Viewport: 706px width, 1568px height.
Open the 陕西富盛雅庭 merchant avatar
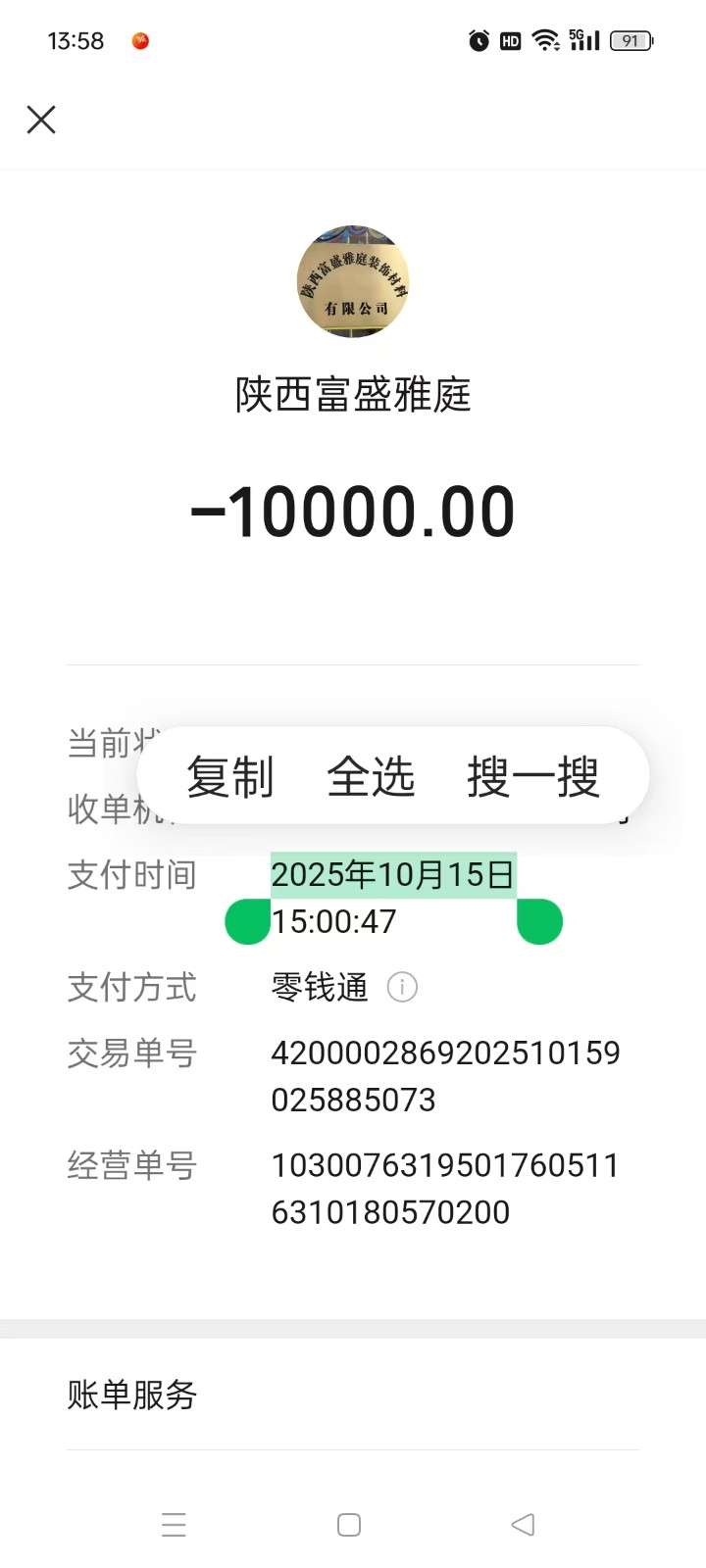coord(353,282)
